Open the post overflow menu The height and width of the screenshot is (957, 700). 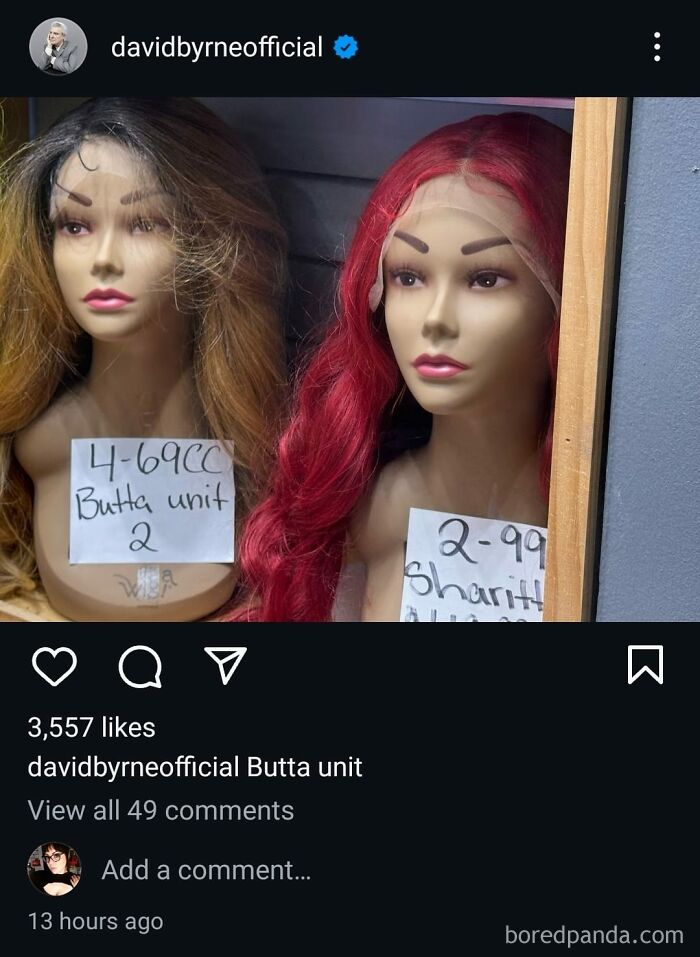(656, 47)
